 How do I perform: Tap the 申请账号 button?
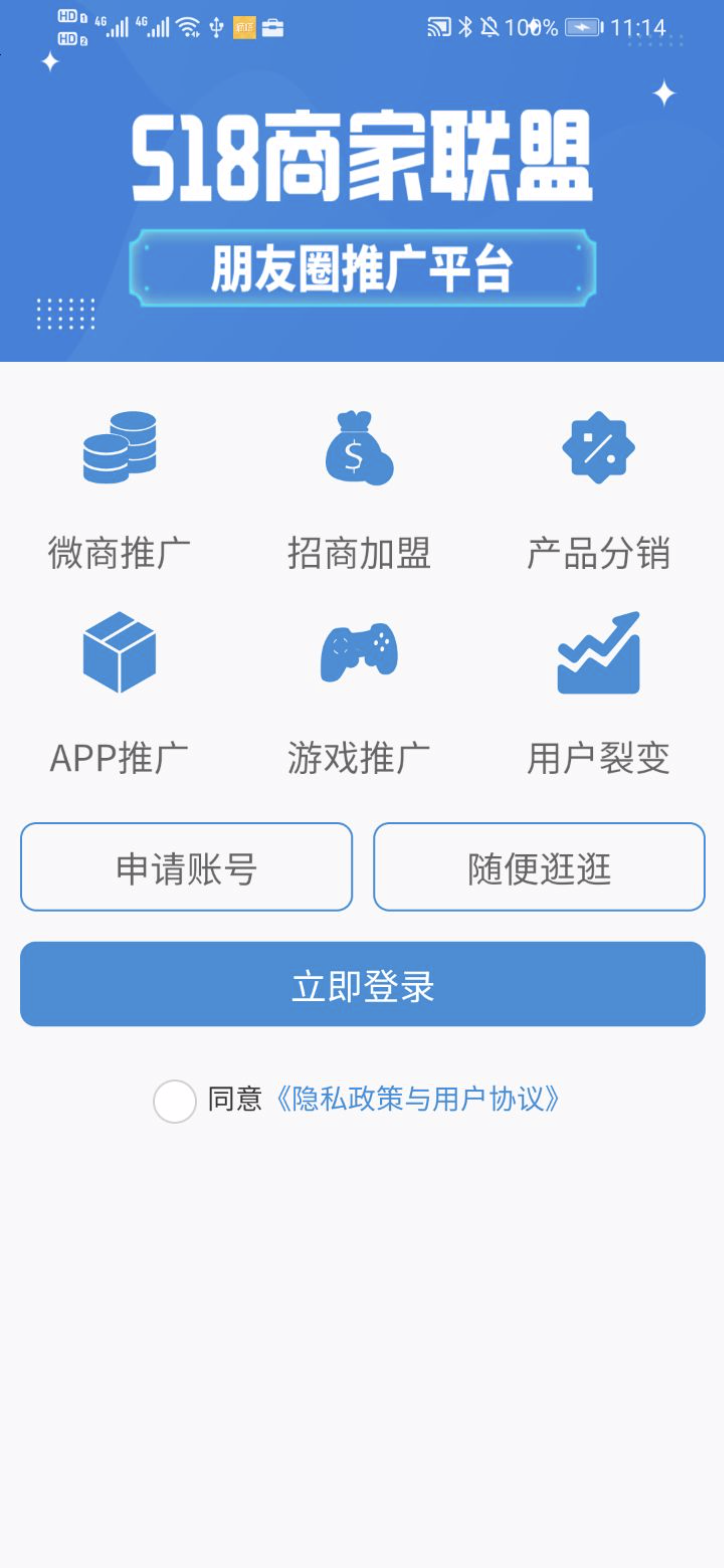click(187, 867)
